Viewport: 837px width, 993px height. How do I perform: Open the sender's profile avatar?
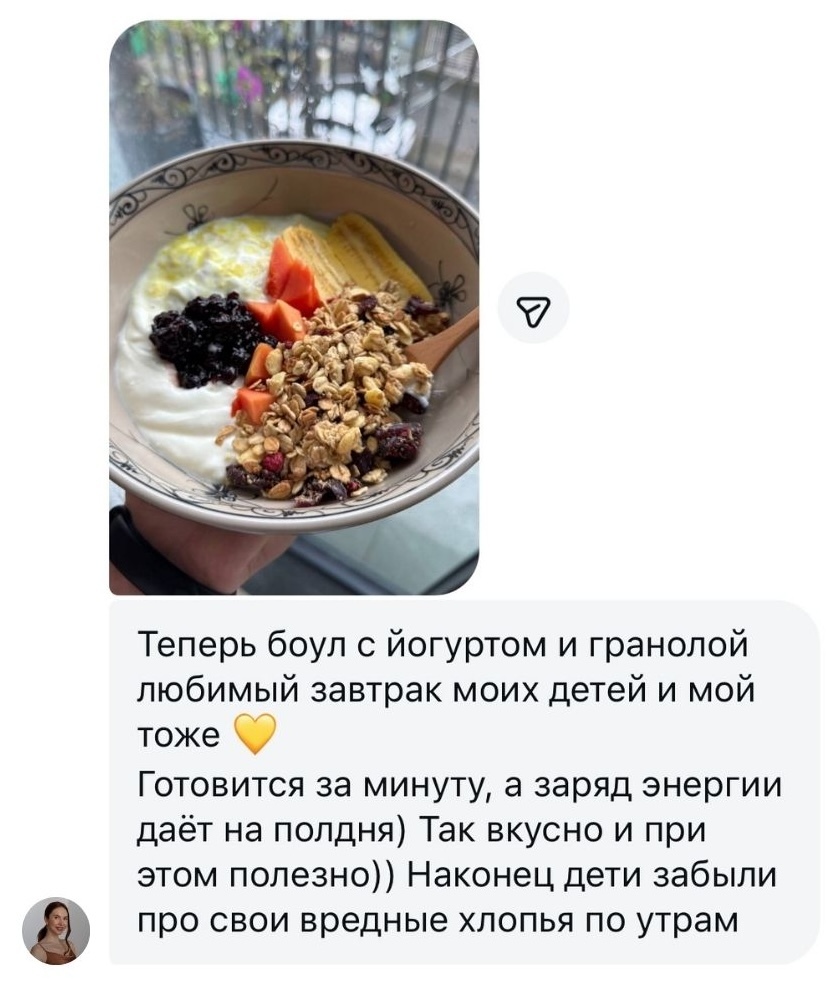point(56,930)
